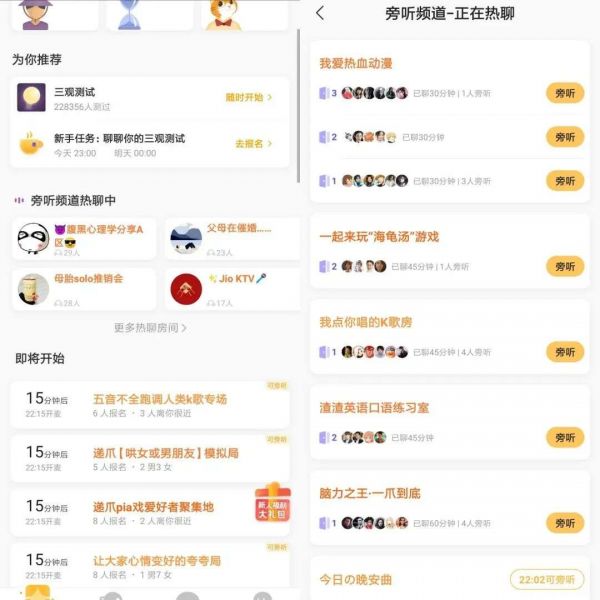Screen dimensions: 600x600
Task: Listen in on 脑力之王·一爪到底
Action: click(x=565, y=523)
